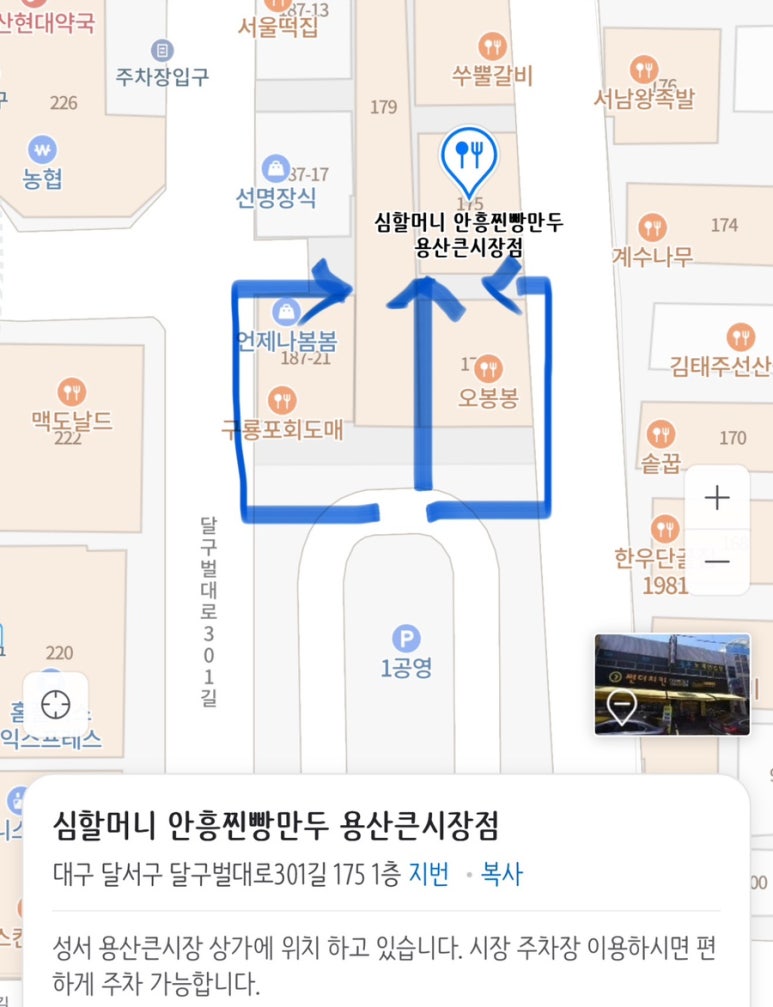
Task: Select the 구룡포회도매 restaurant marker
Action: 283,402
